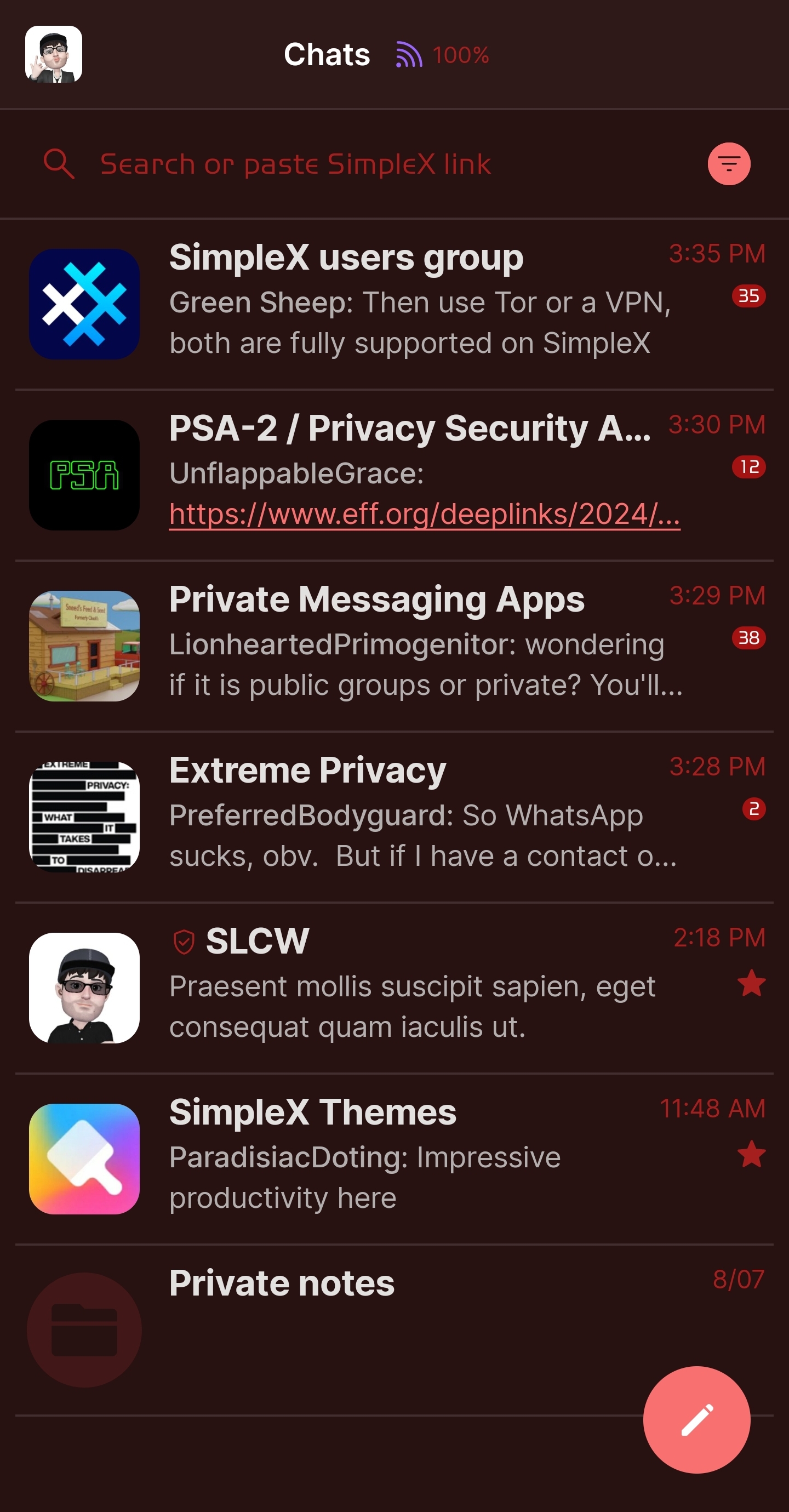
Task: Follow the eff.org deeplinks link
Action: (424, 514)
